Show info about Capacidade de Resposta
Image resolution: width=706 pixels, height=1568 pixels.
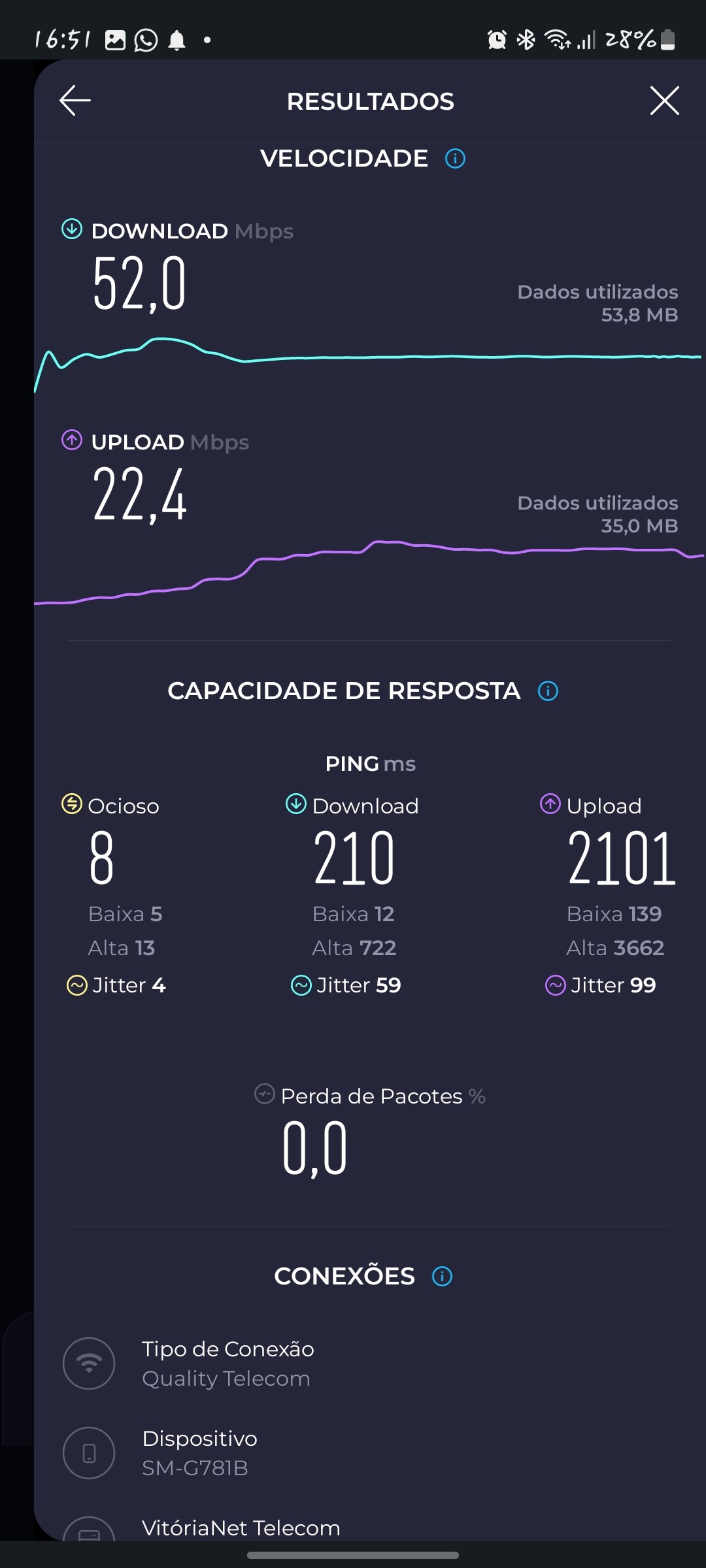coord(548,691)
